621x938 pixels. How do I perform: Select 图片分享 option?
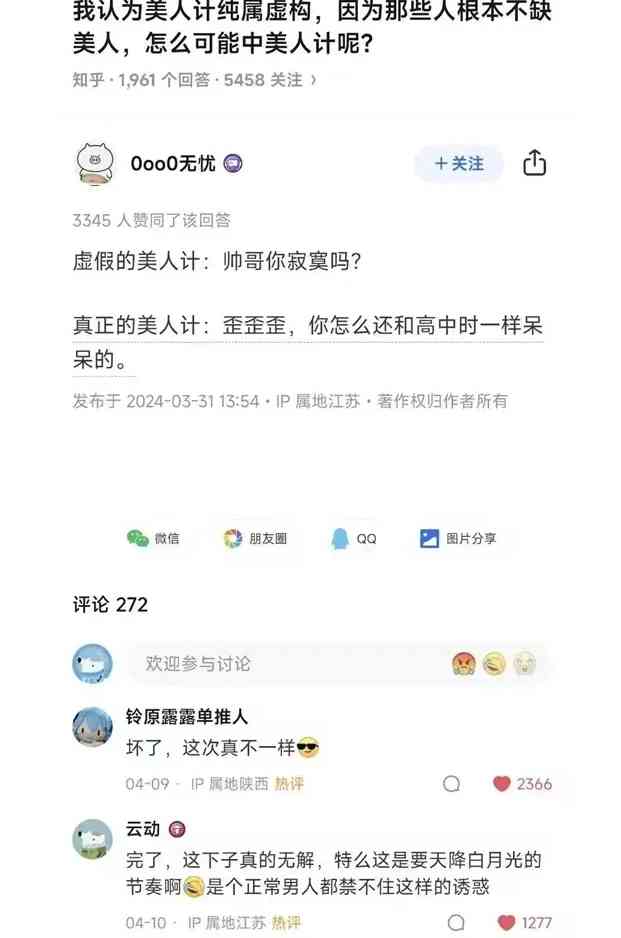[x=457, y=538]
